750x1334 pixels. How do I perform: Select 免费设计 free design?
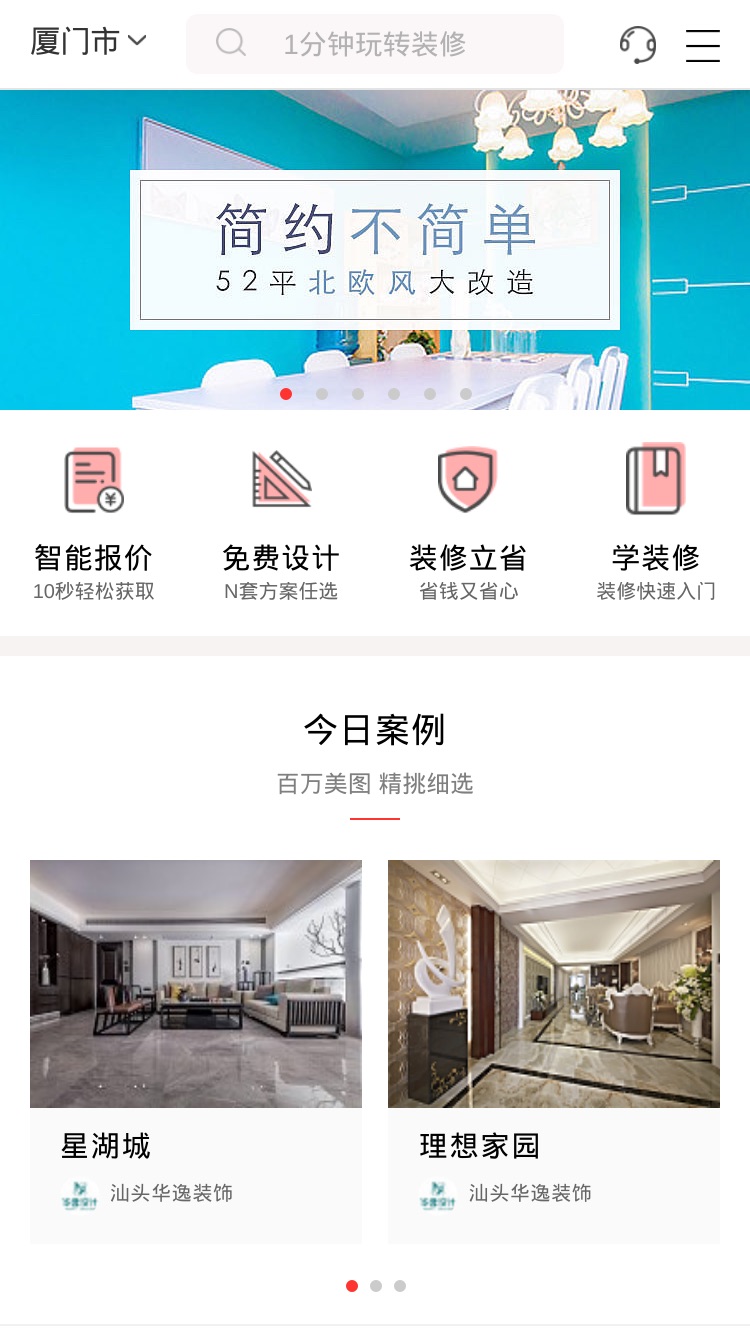point(281,524)
